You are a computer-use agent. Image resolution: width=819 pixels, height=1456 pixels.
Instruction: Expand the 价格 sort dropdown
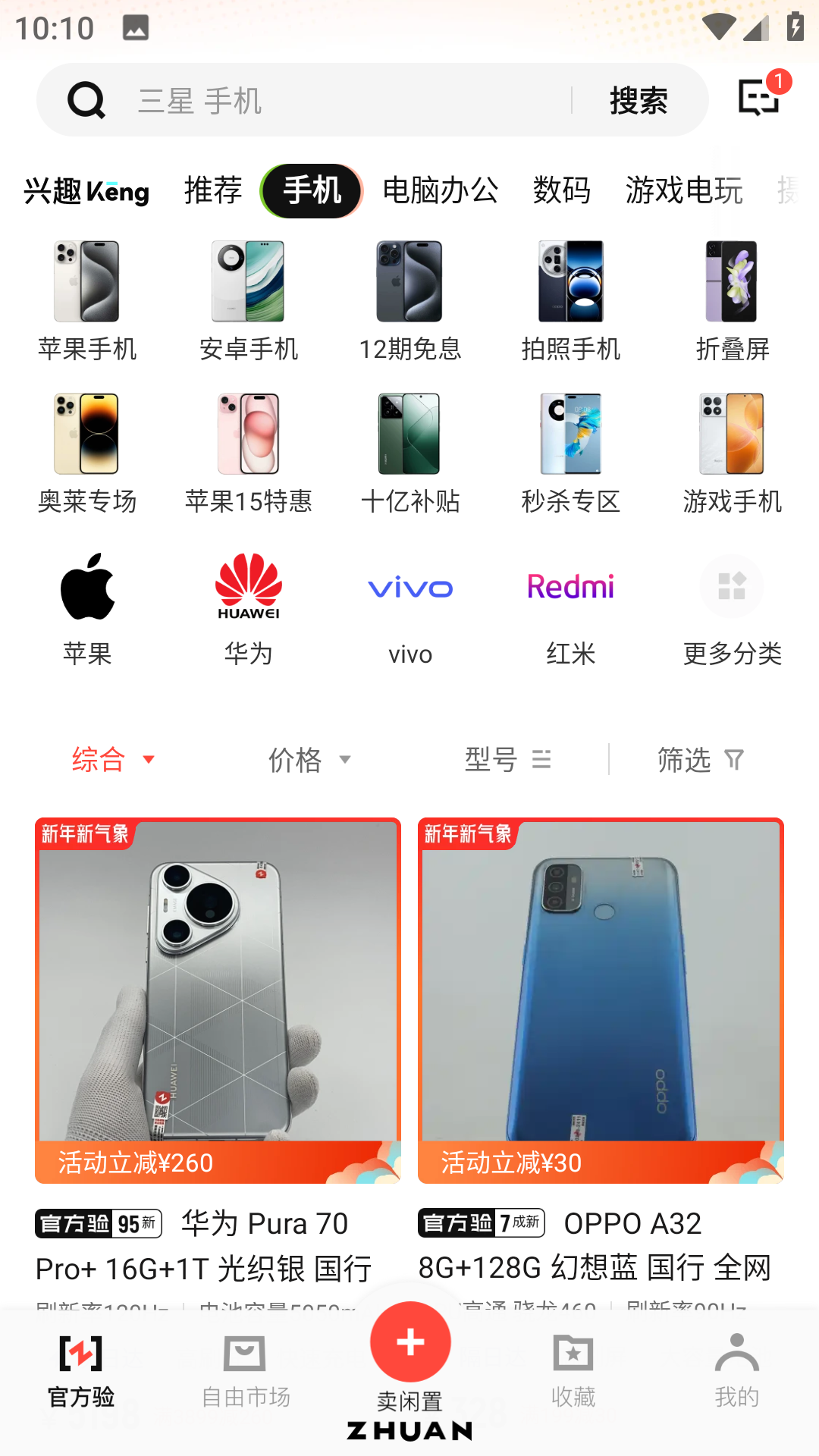(x=309, y=759)
